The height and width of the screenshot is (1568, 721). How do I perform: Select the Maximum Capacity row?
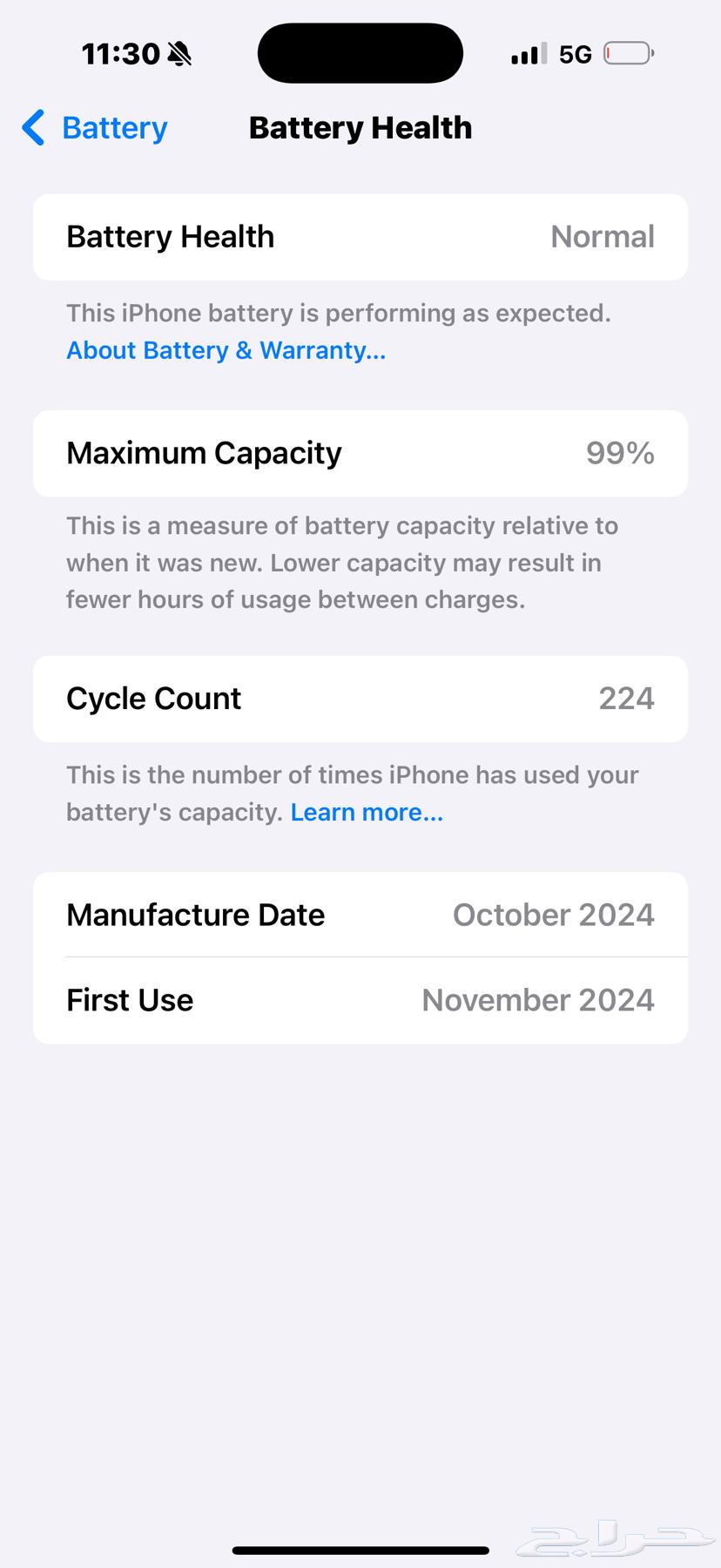360,453
